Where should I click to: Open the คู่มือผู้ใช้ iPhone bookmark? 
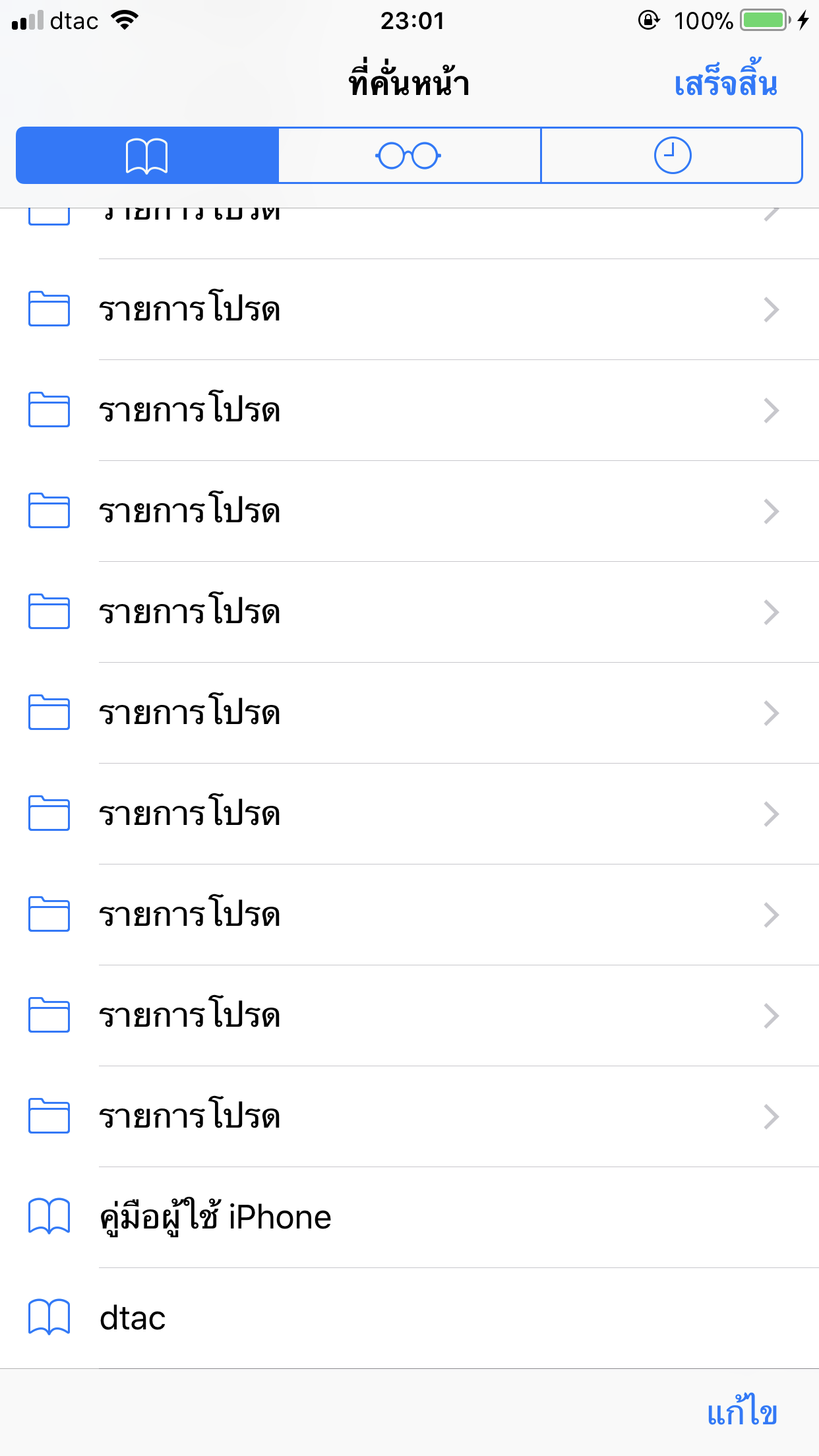pos(409,1217)
